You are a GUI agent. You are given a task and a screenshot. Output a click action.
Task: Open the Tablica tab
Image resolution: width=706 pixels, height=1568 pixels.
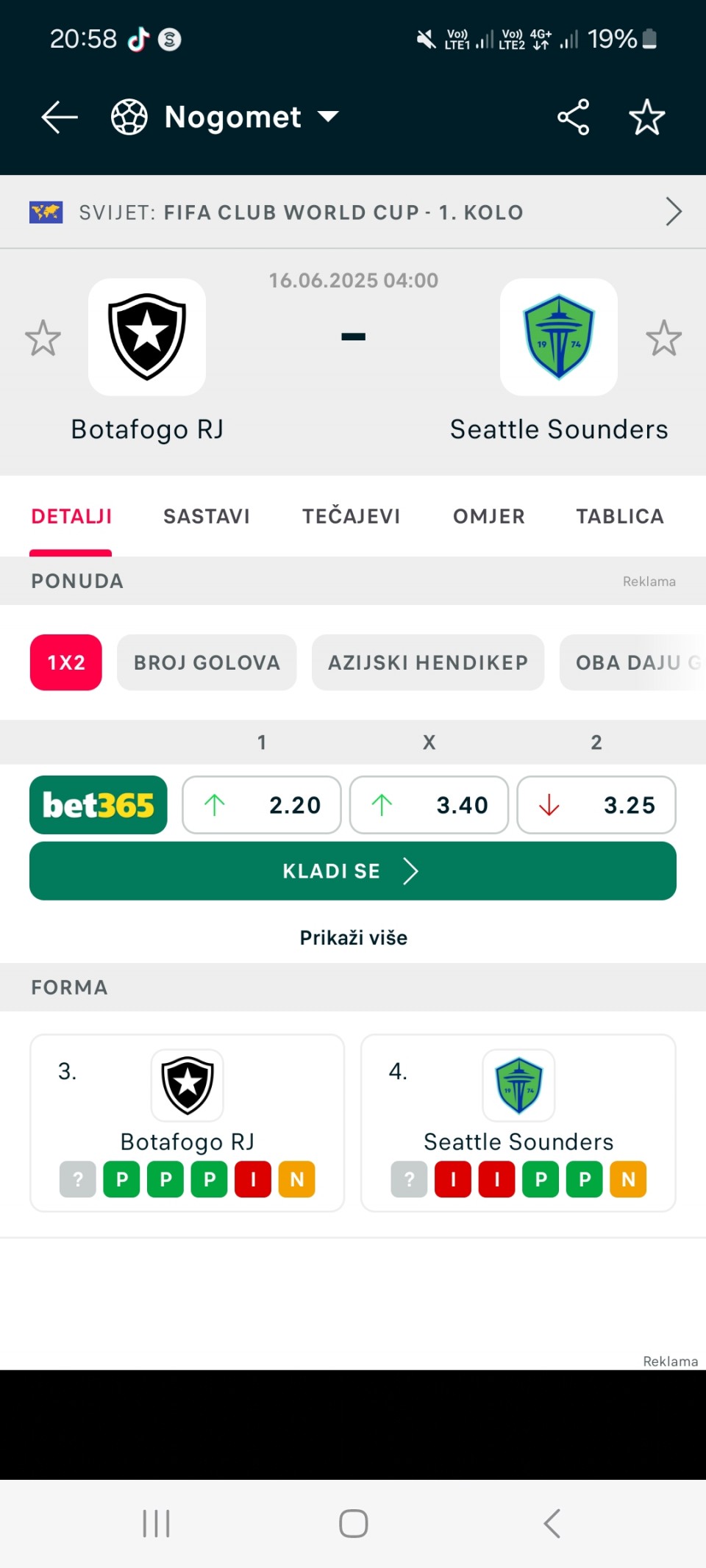620,516
